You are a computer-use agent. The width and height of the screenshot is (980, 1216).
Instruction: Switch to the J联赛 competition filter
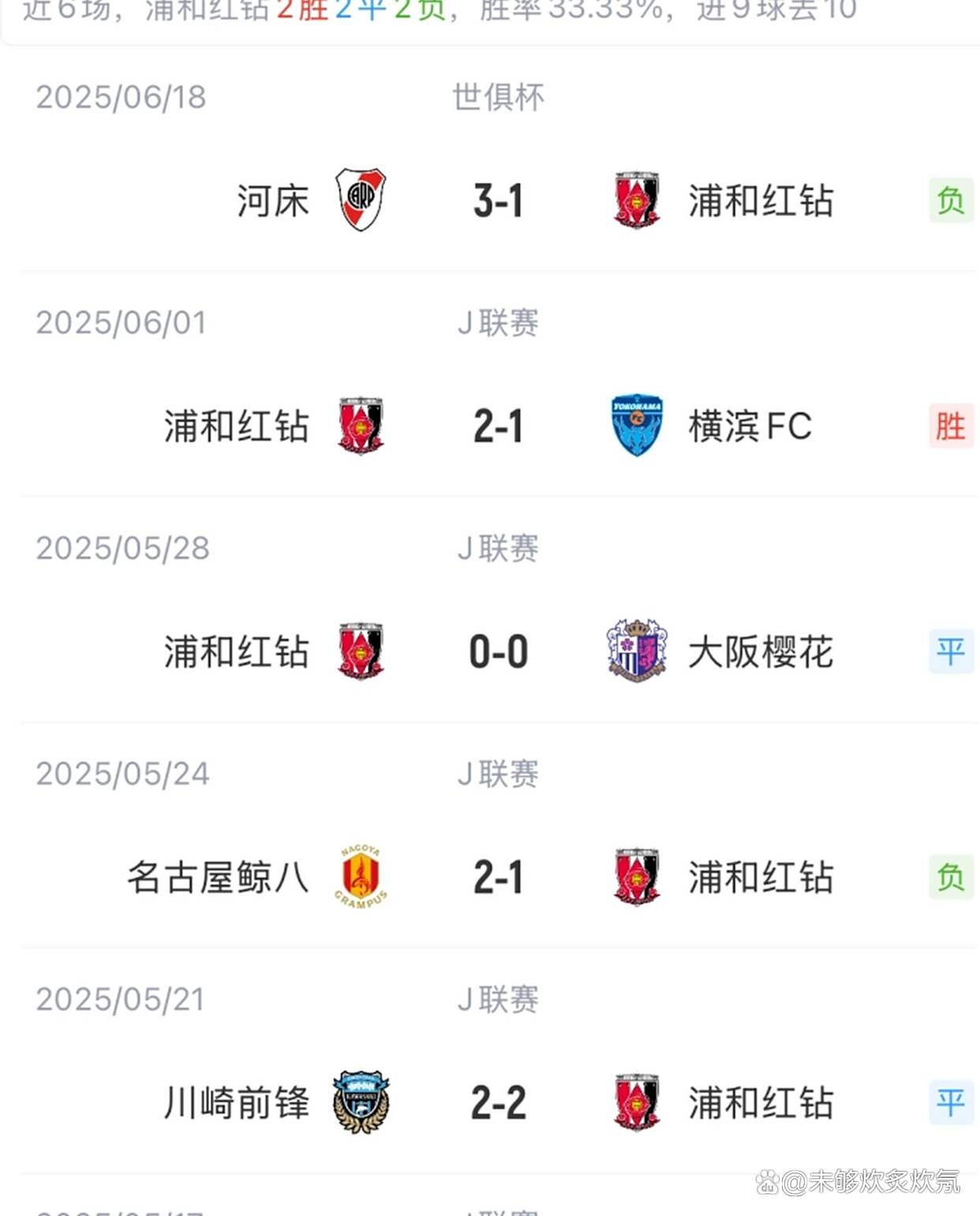497,320
